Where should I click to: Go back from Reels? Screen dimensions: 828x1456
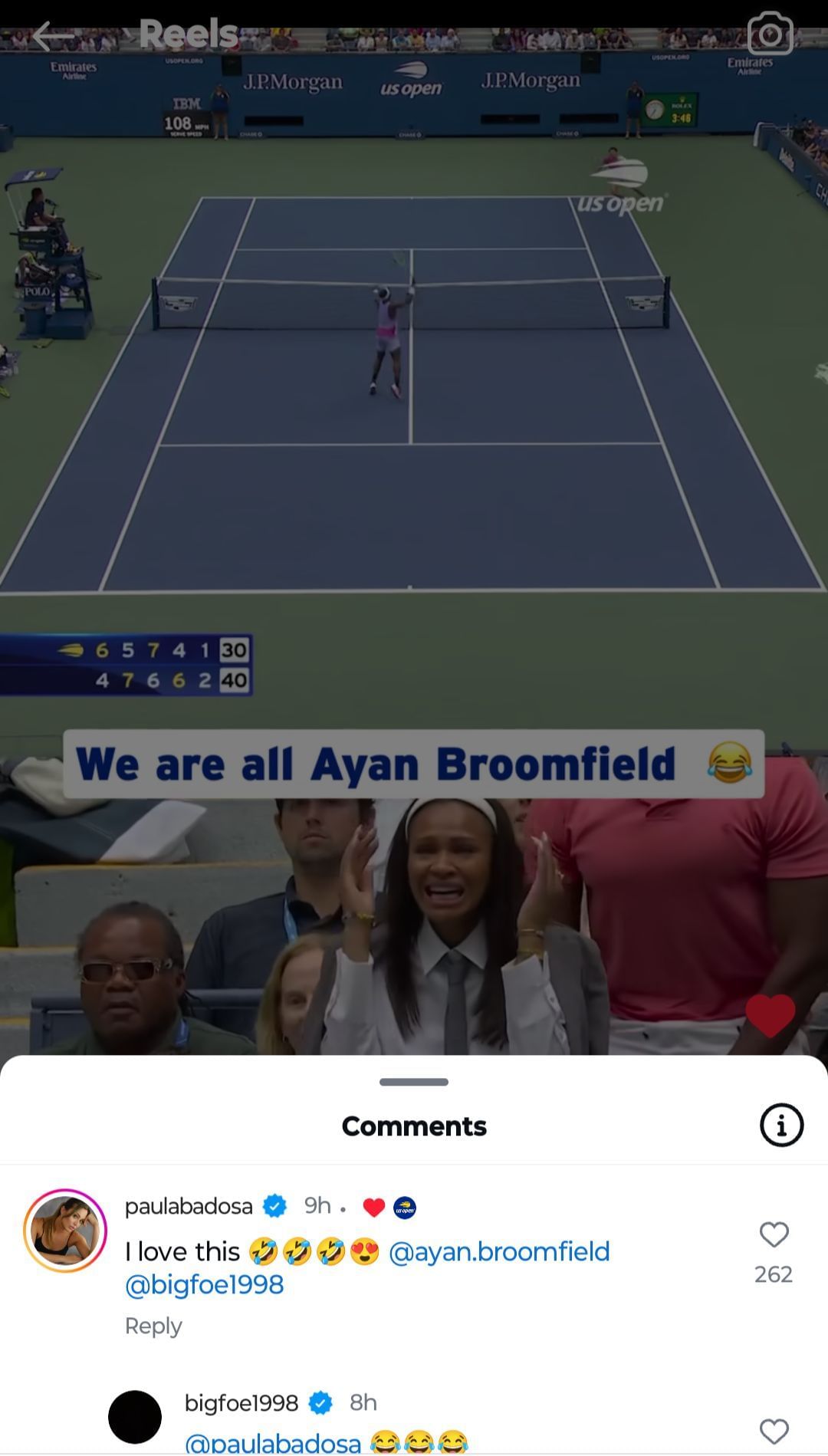[52, 35]
